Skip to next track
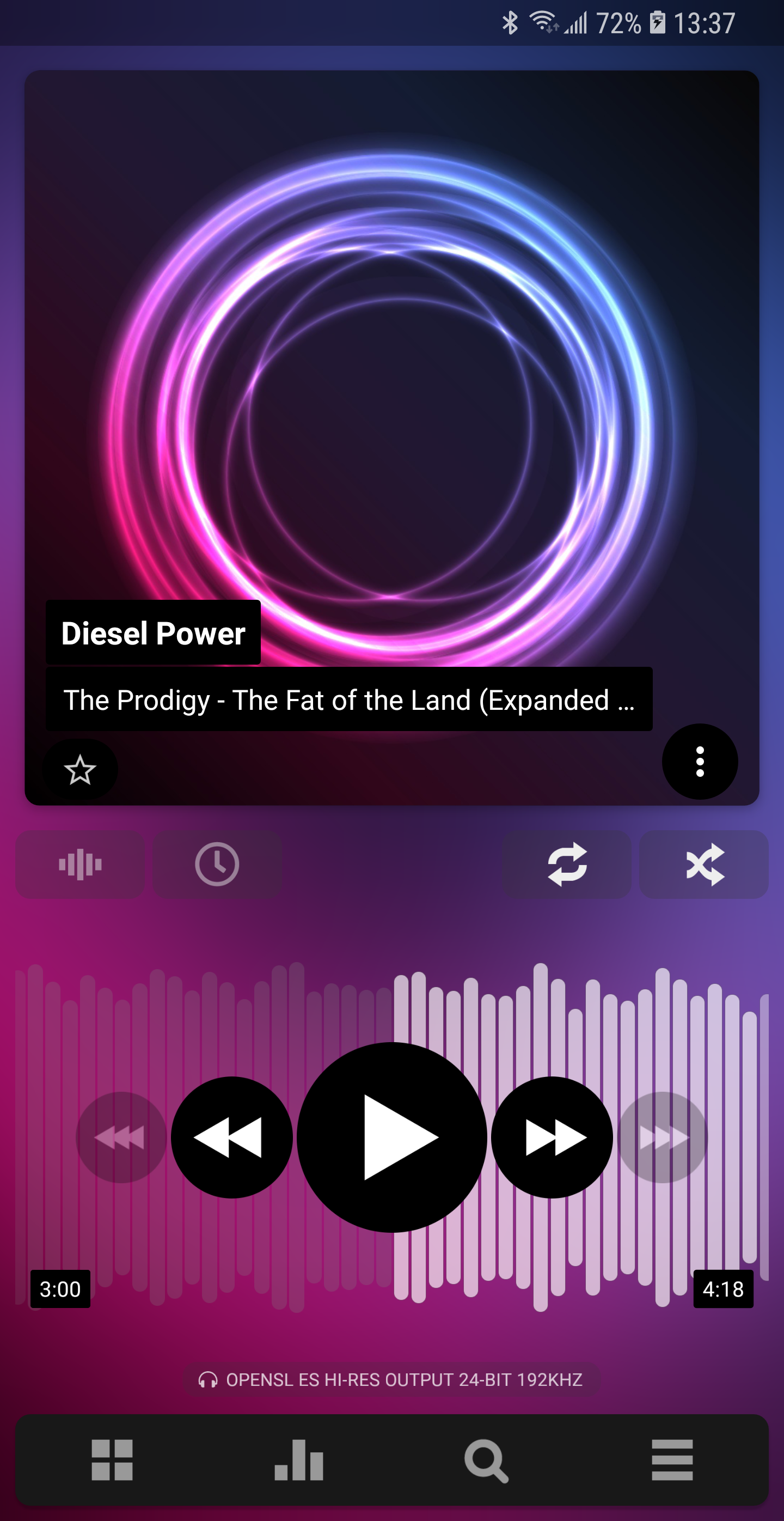Screen dimensions: 784x1521 [x=552, y=1136]
